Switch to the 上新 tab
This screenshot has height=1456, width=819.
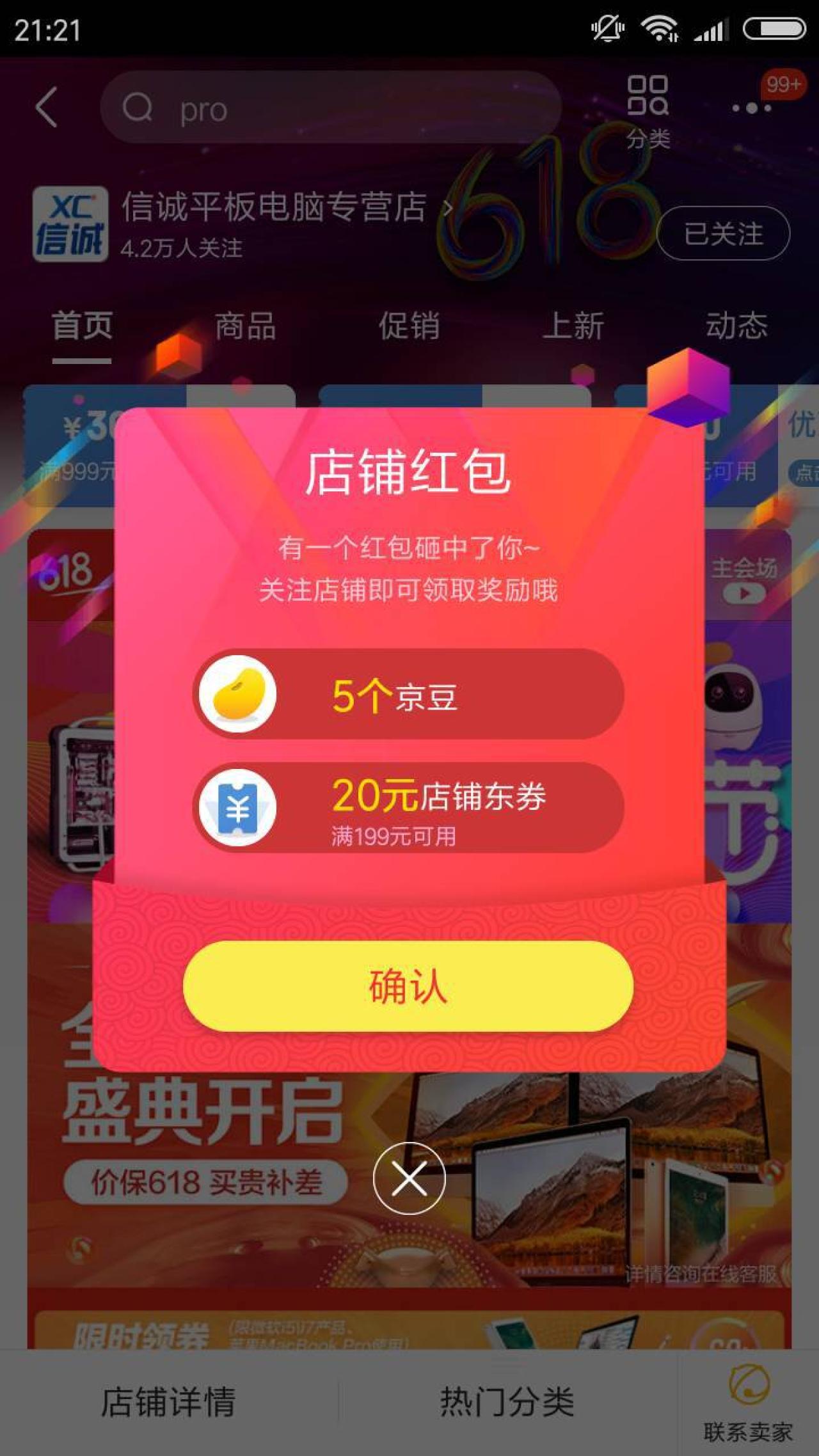coord(573,326)
